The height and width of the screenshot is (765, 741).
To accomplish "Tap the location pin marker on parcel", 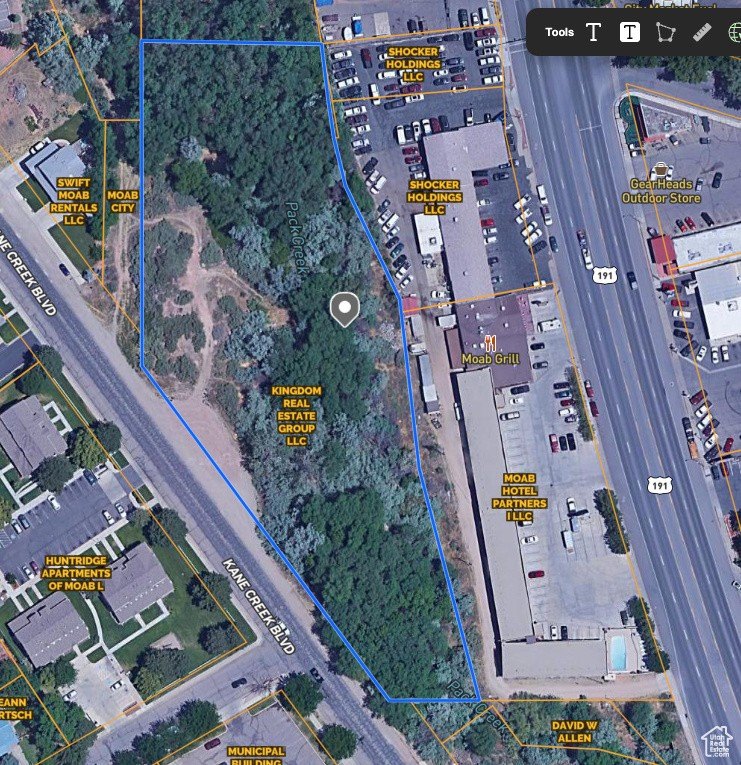I will point(344,309).
